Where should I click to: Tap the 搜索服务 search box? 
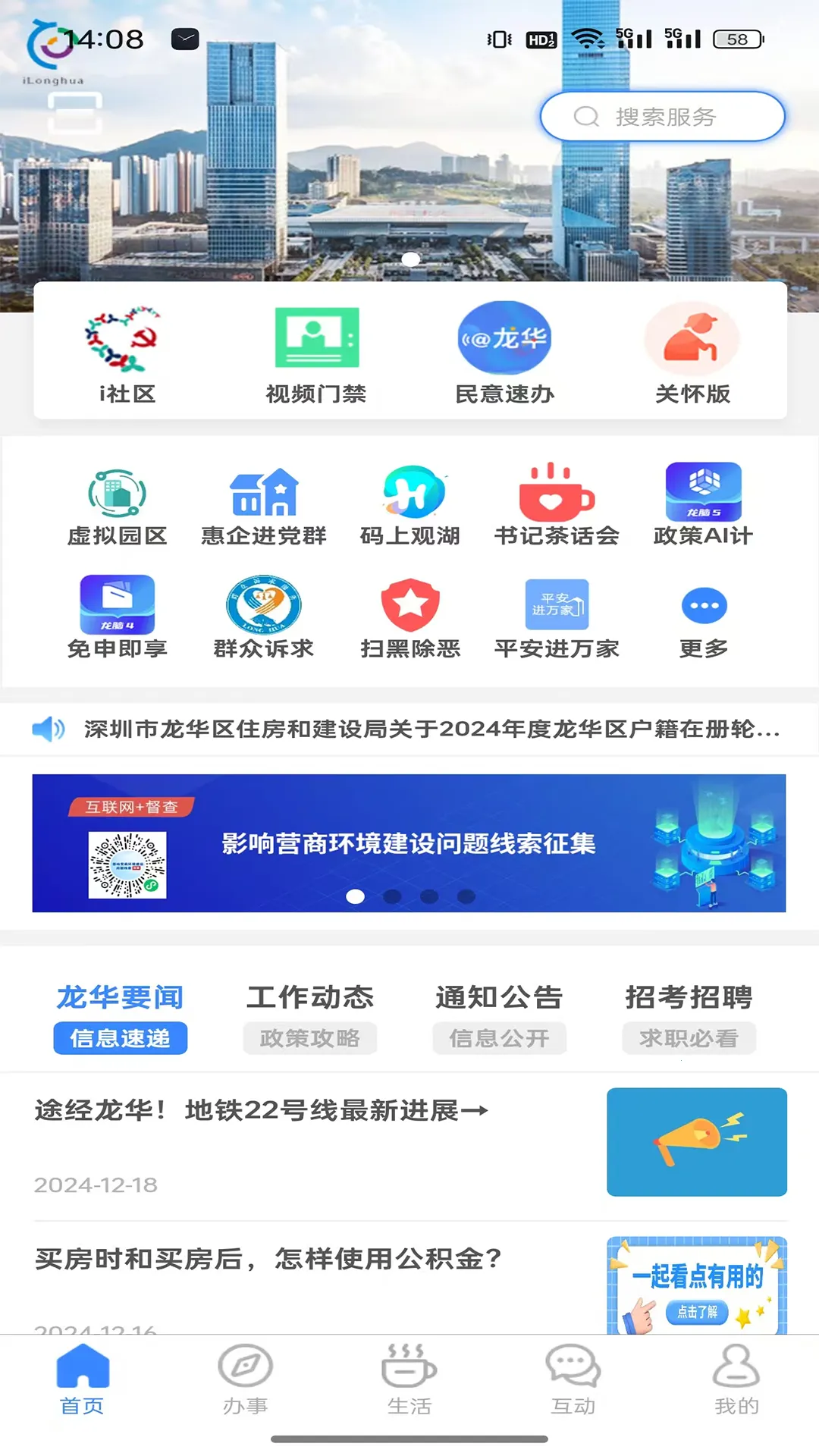[662, 117]
